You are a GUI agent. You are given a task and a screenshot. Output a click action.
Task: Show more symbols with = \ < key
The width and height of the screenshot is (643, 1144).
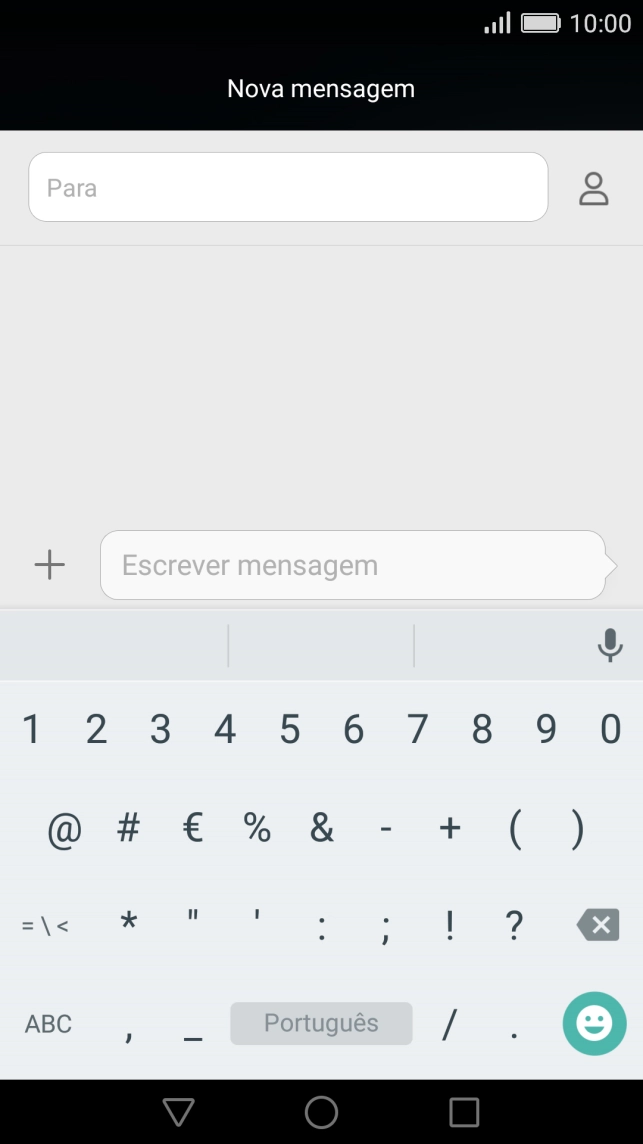45,926
